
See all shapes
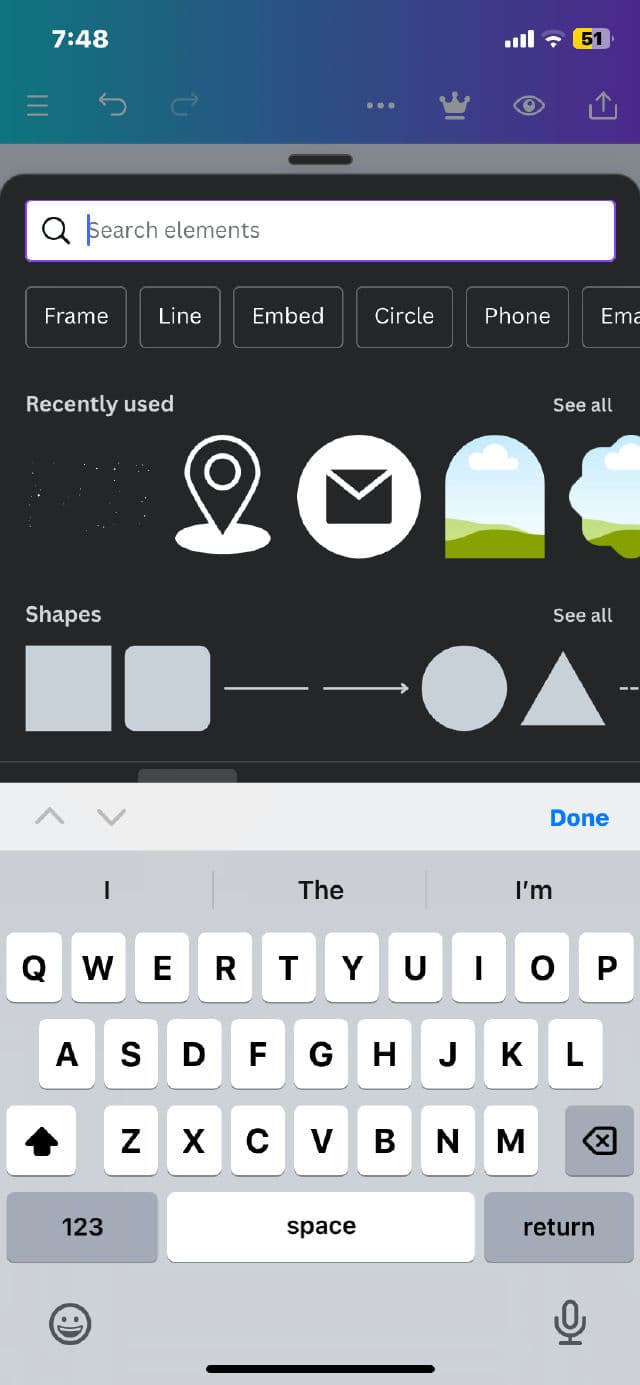coord(582,615)
